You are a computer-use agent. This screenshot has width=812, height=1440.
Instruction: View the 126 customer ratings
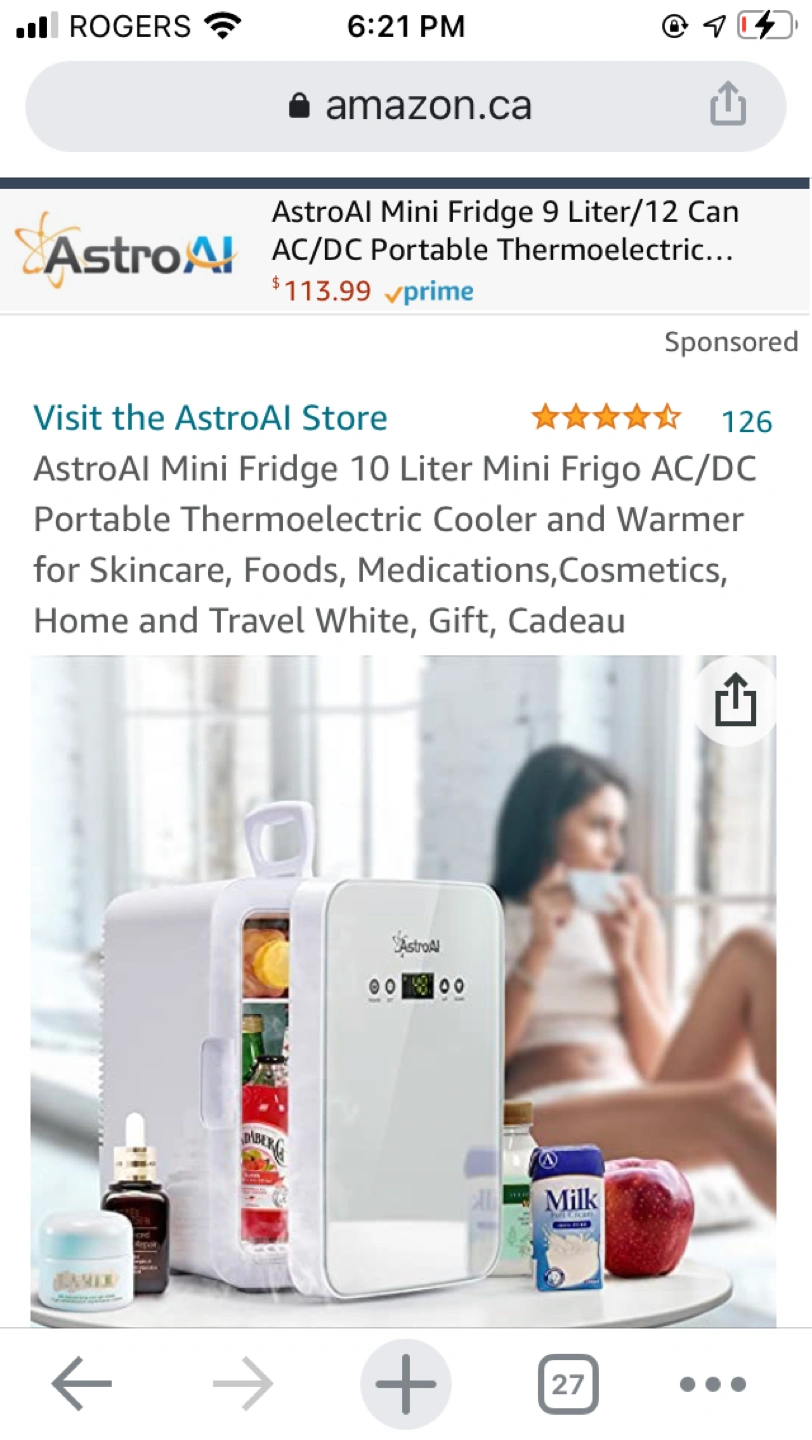tap(747, 421)
